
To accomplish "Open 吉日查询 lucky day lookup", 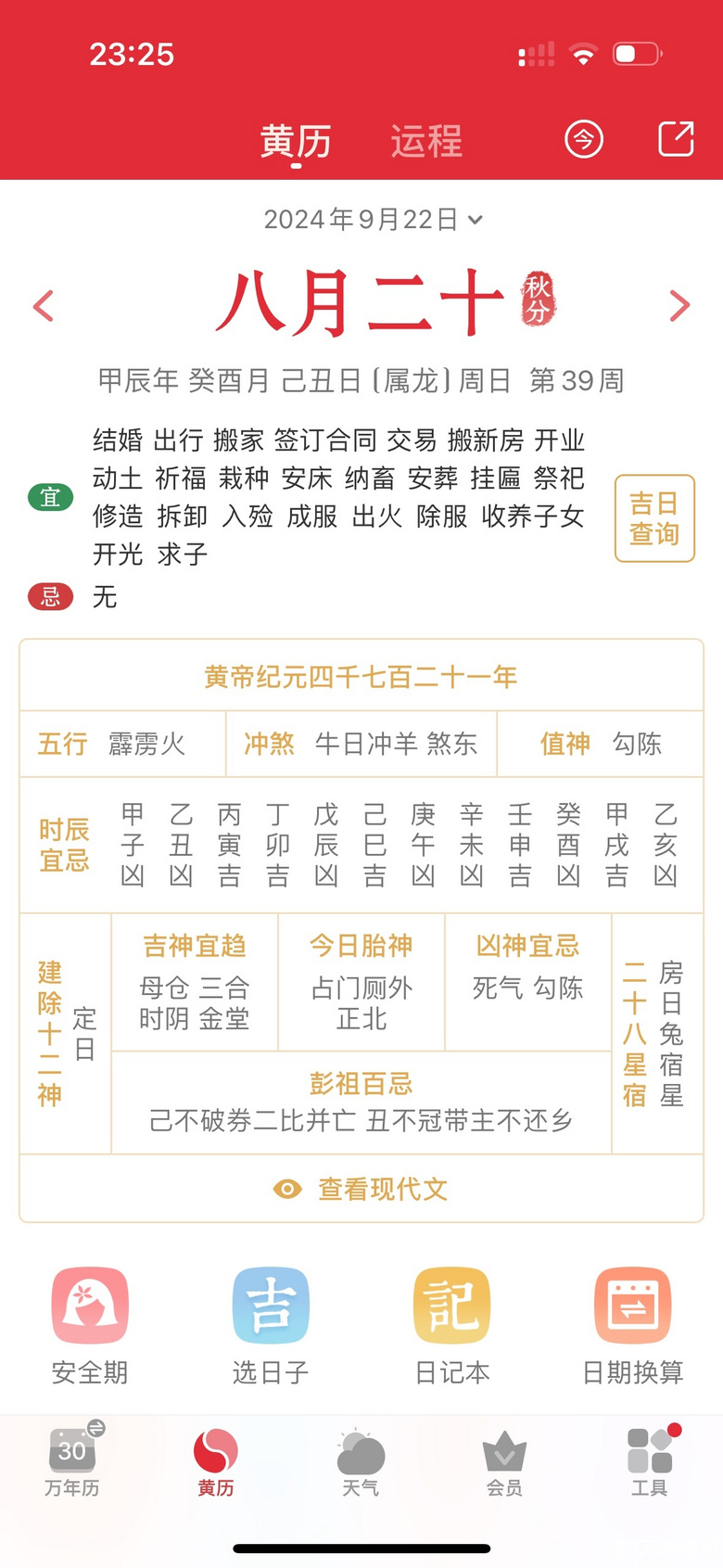I will coord(654,518).
